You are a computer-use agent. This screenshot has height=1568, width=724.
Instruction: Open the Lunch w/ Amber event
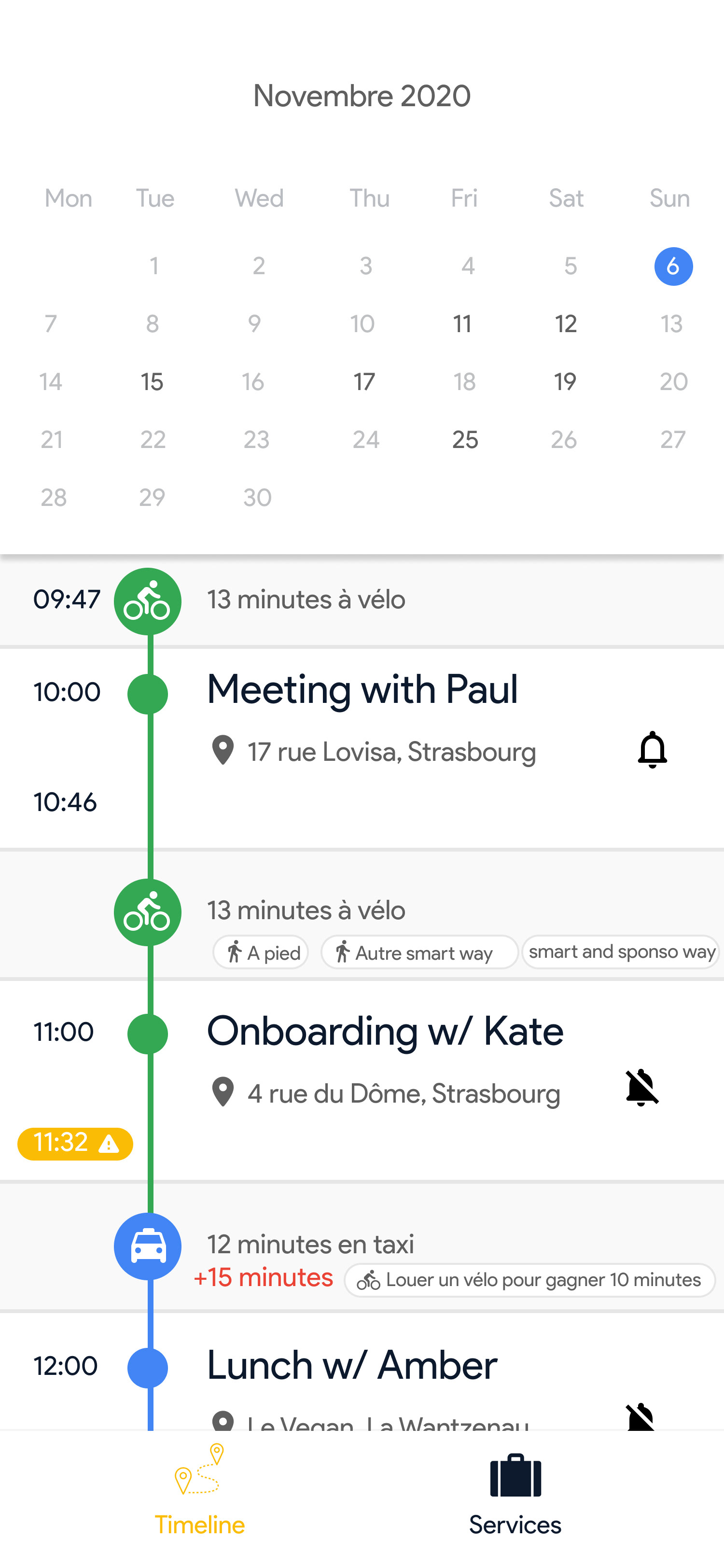pos(352,1365)
